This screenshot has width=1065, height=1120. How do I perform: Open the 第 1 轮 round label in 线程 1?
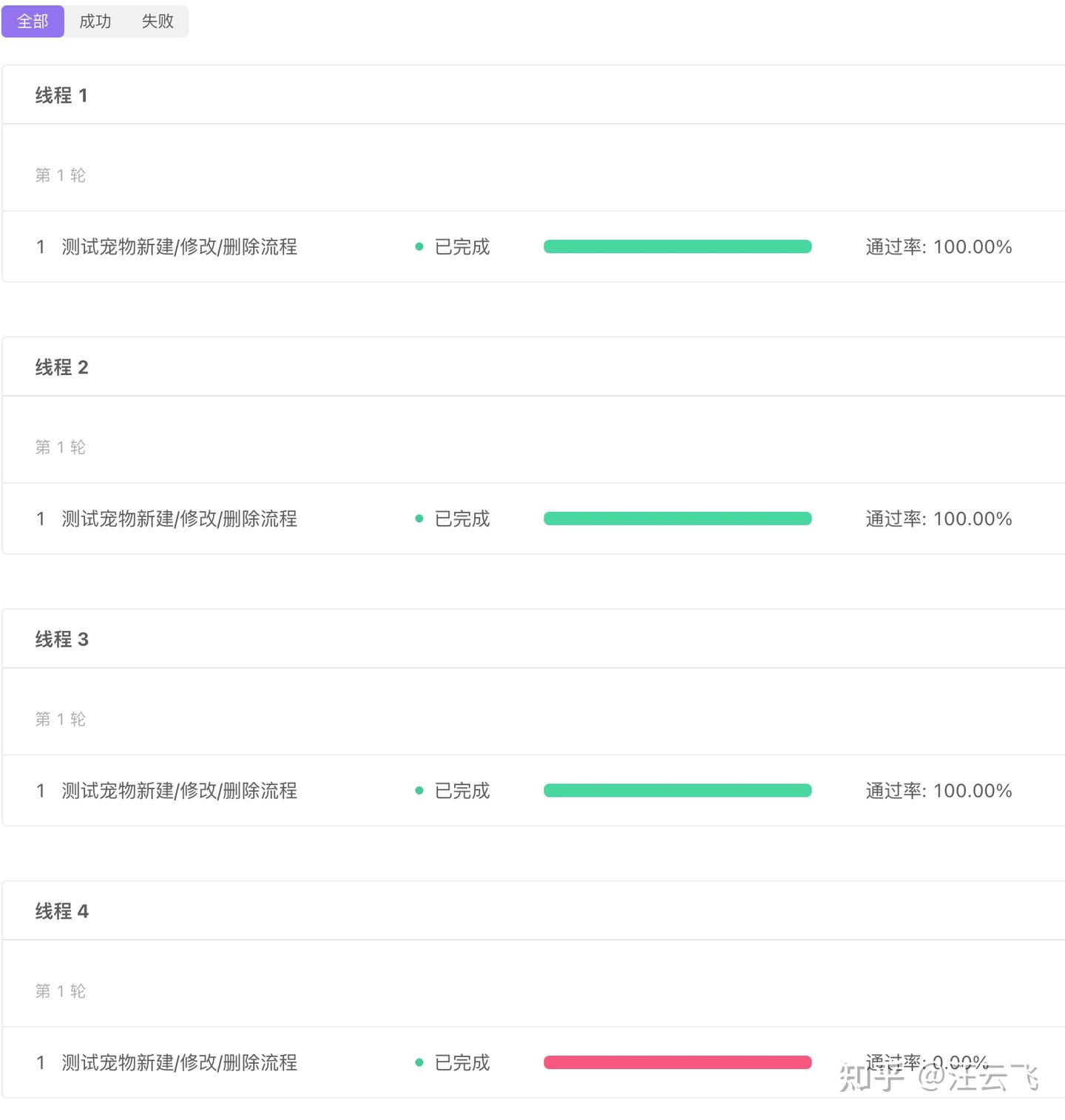pos(60,175)
